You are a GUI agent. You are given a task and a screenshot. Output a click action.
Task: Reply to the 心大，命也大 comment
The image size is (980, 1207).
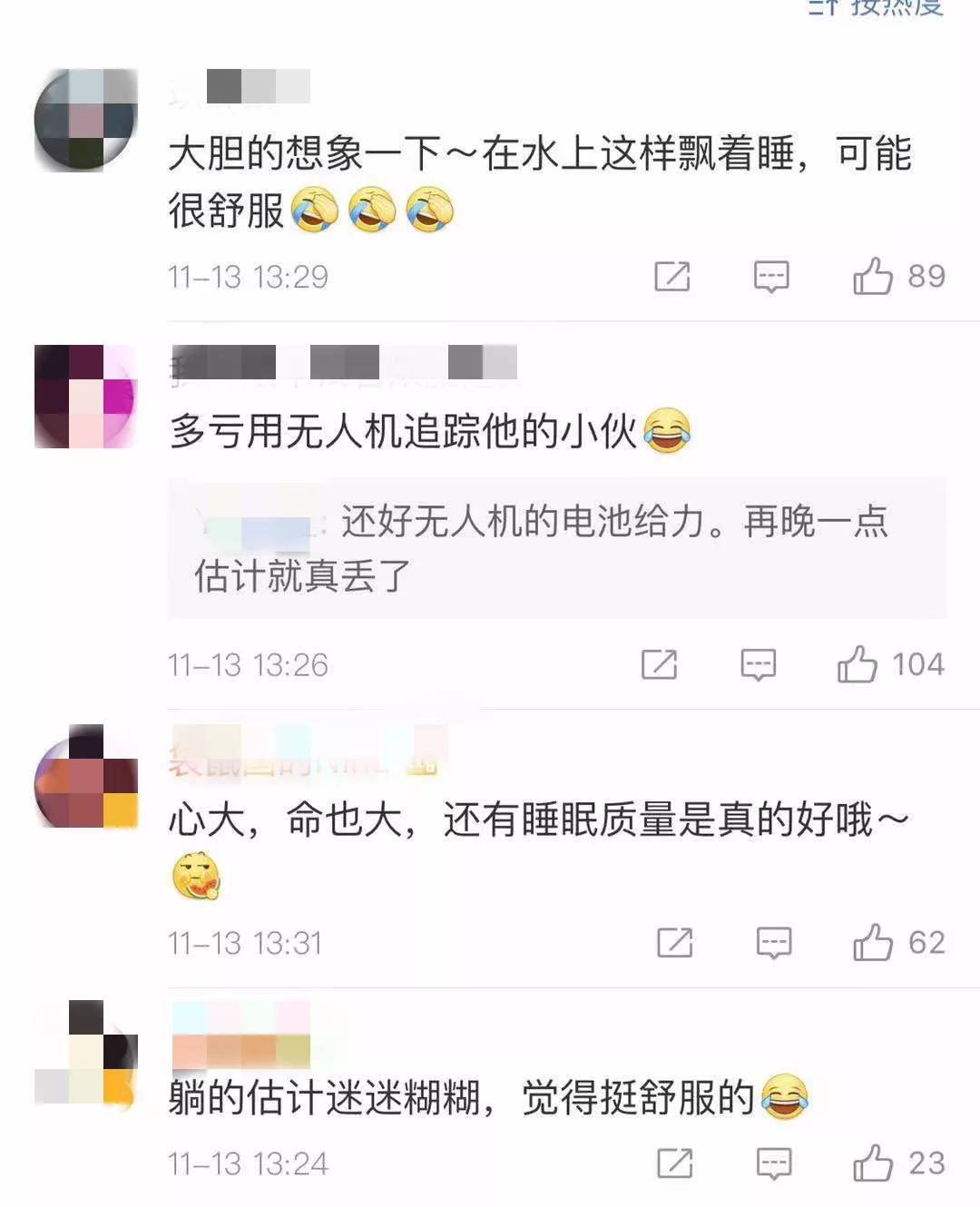[773, 942]
